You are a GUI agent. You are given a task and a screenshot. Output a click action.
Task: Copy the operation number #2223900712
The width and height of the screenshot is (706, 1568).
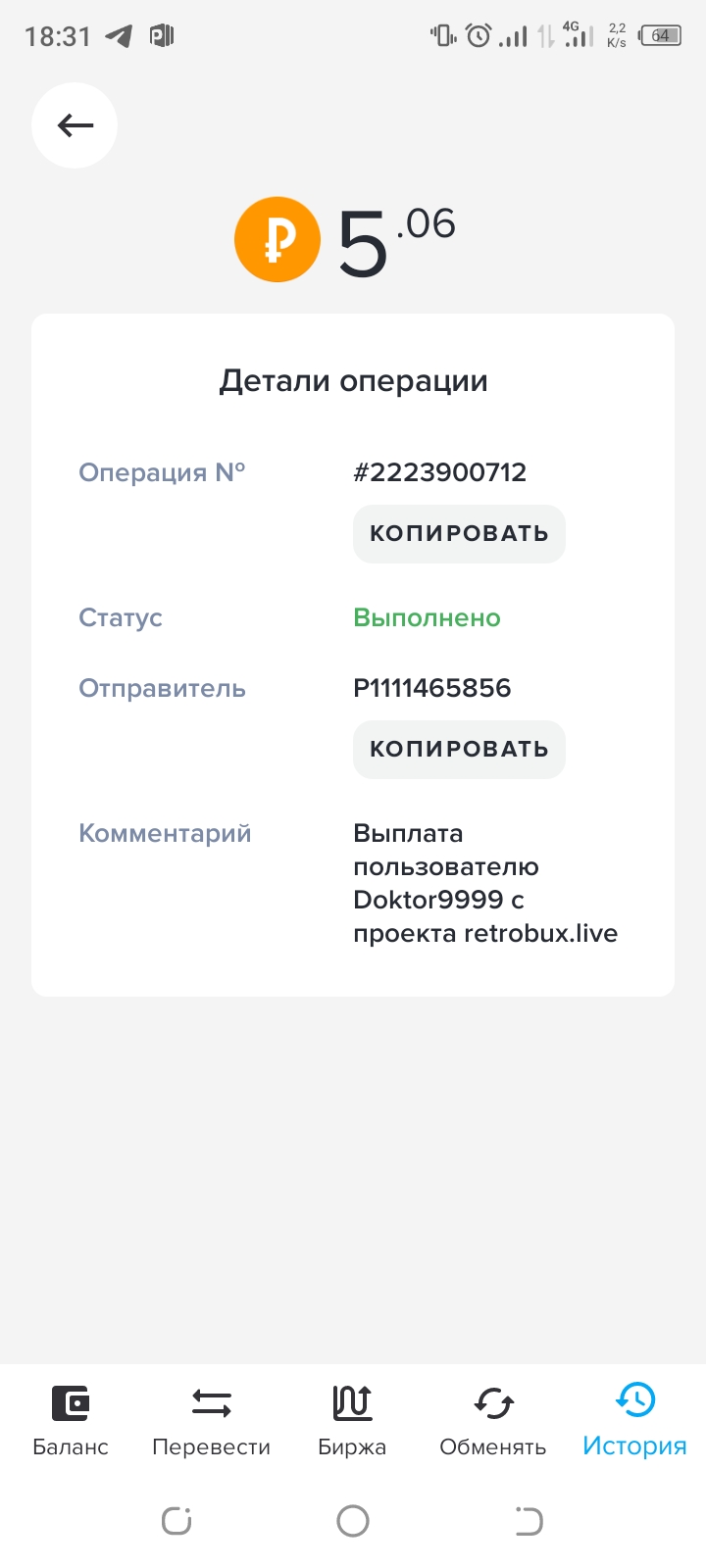click(459, 534)
